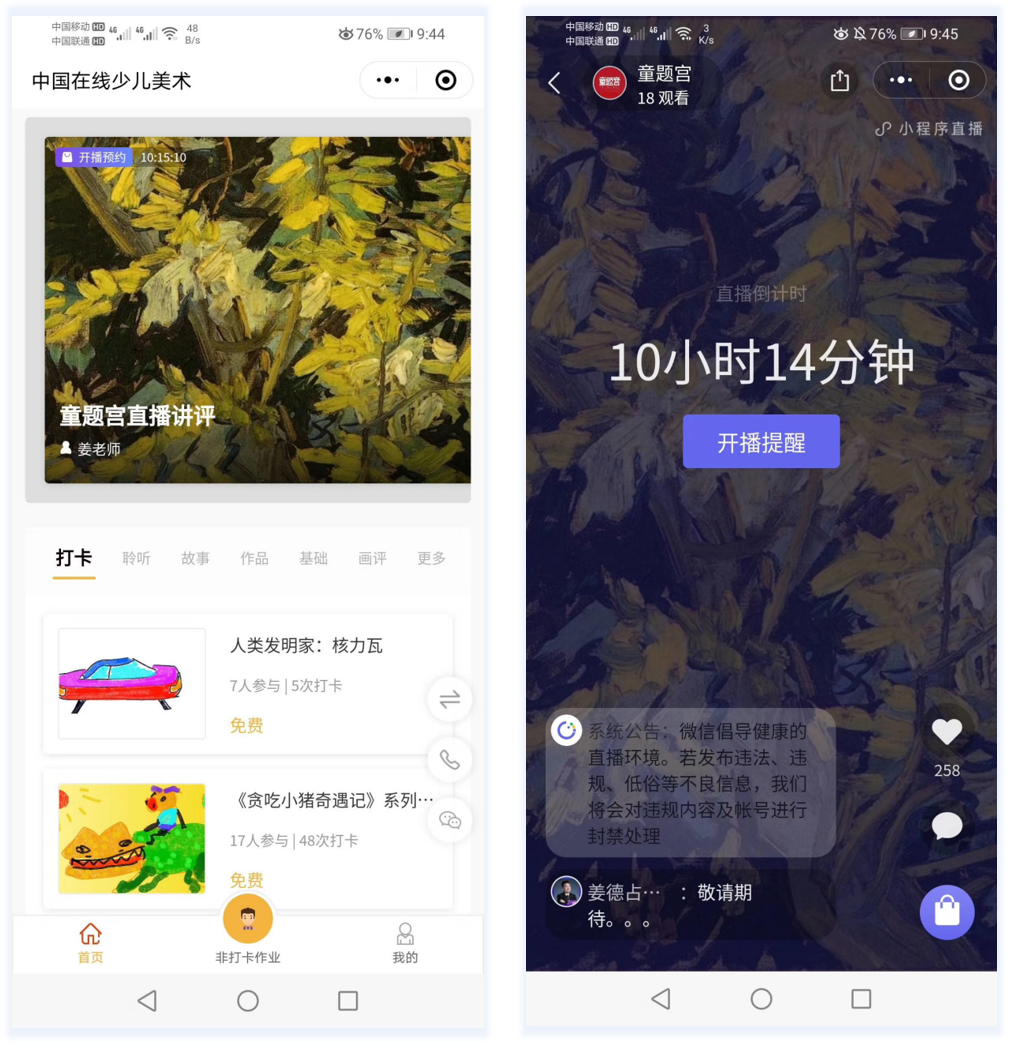Open the mini program more options menu
Screen dimensions: 1011x1044
coord(388,80)
